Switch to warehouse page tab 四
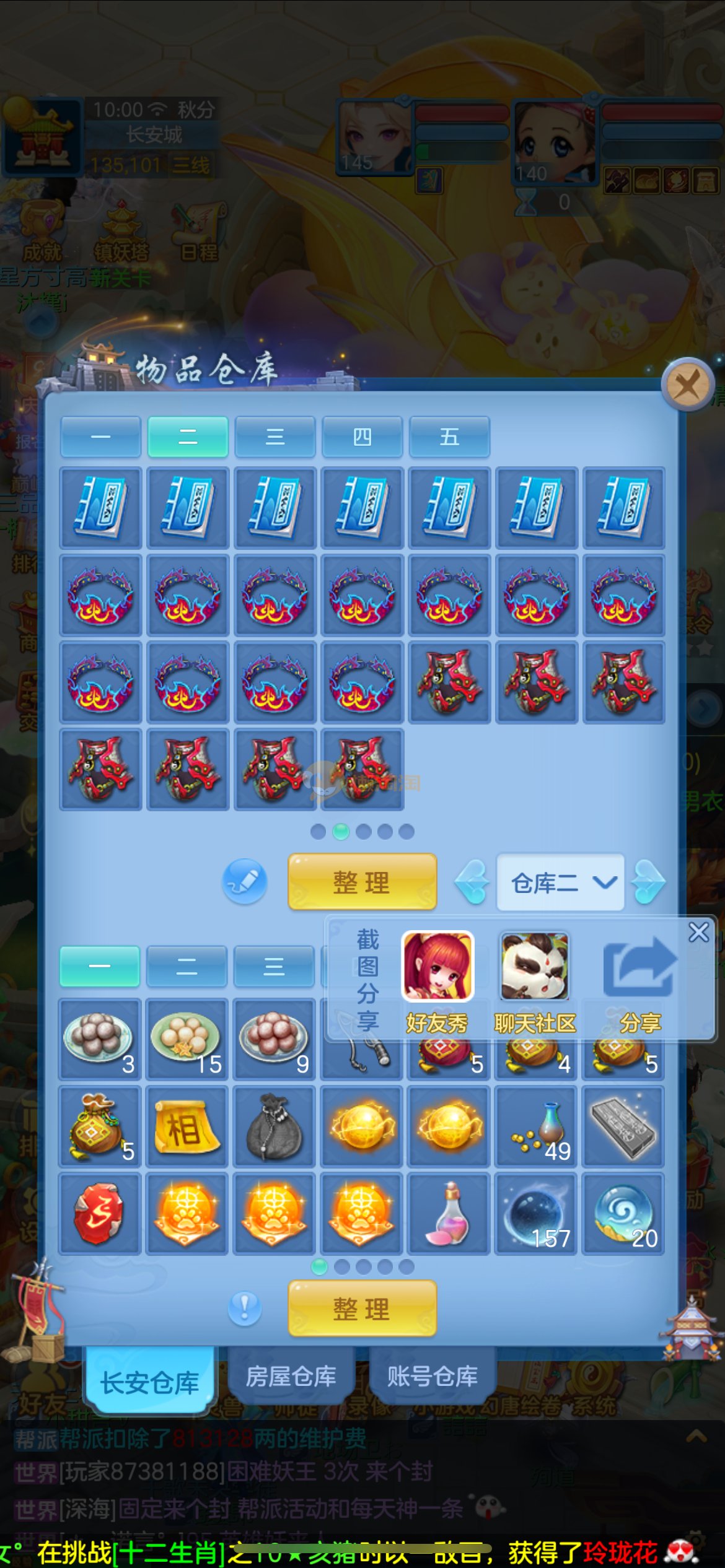 [362, 437]
